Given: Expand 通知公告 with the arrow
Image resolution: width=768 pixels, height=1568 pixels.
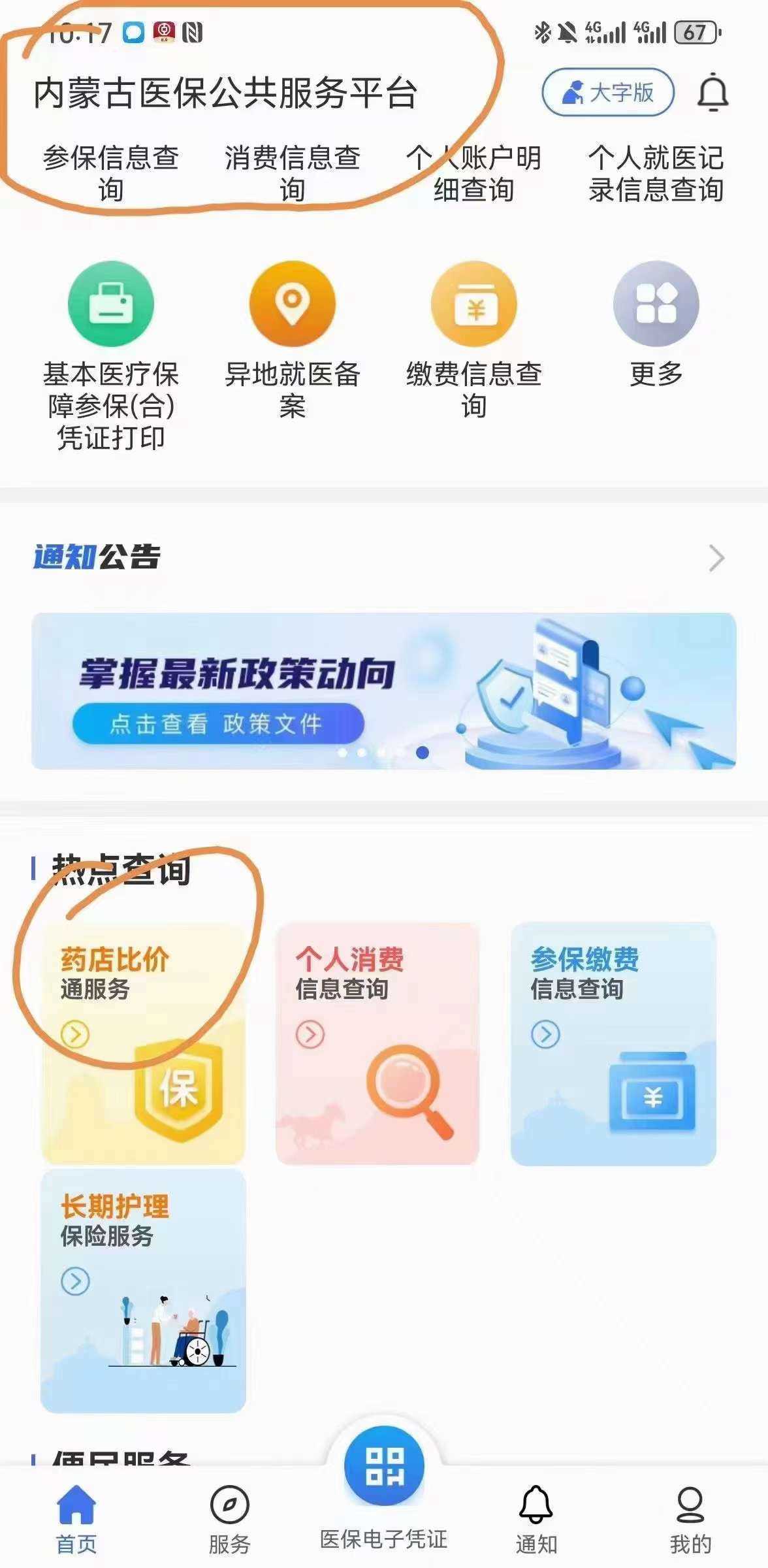Looking at the screenshot, I should click(x=716, y=558).
